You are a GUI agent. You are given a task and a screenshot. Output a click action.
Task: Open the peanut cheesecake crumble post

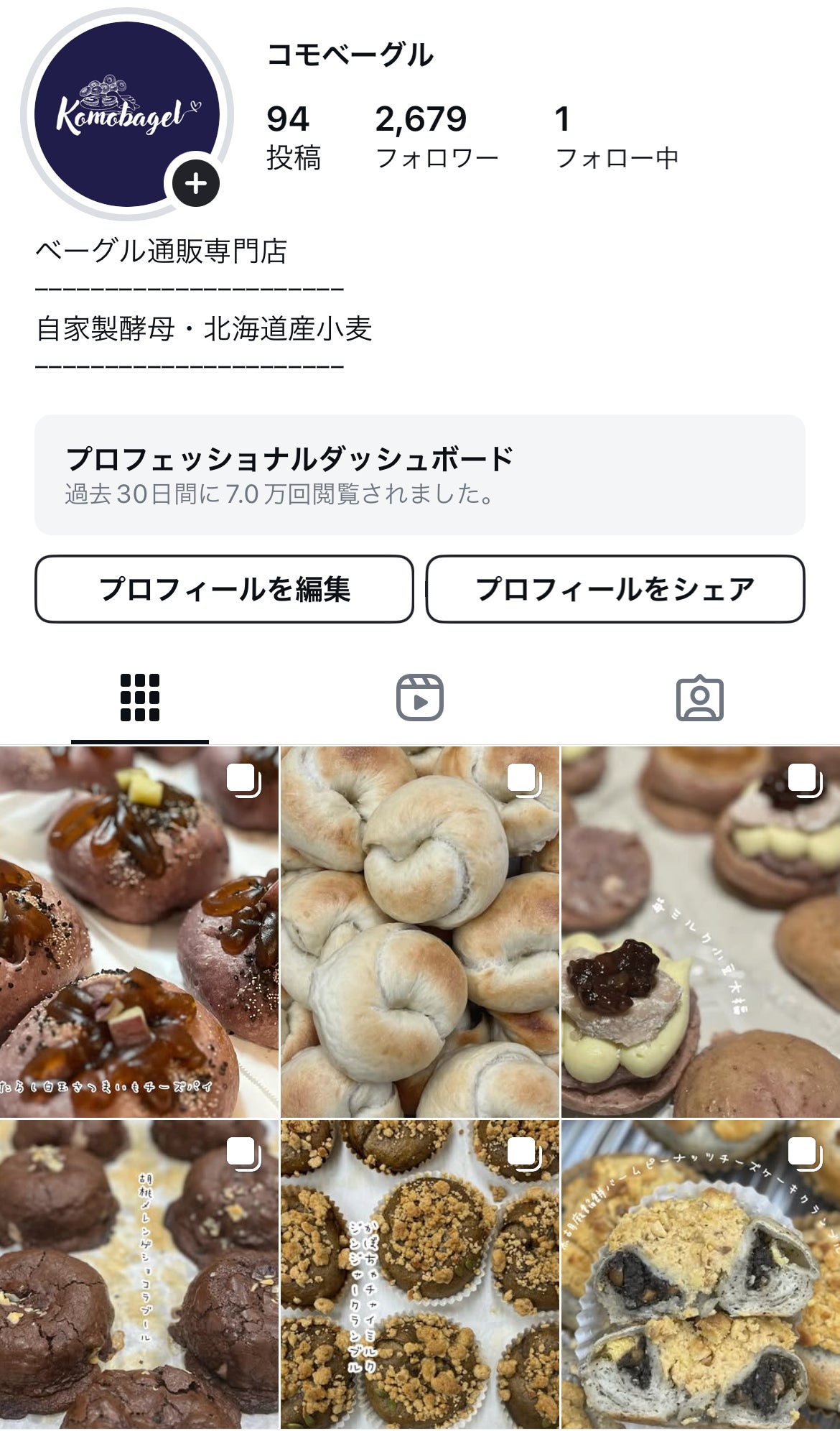coord(701,1275)
